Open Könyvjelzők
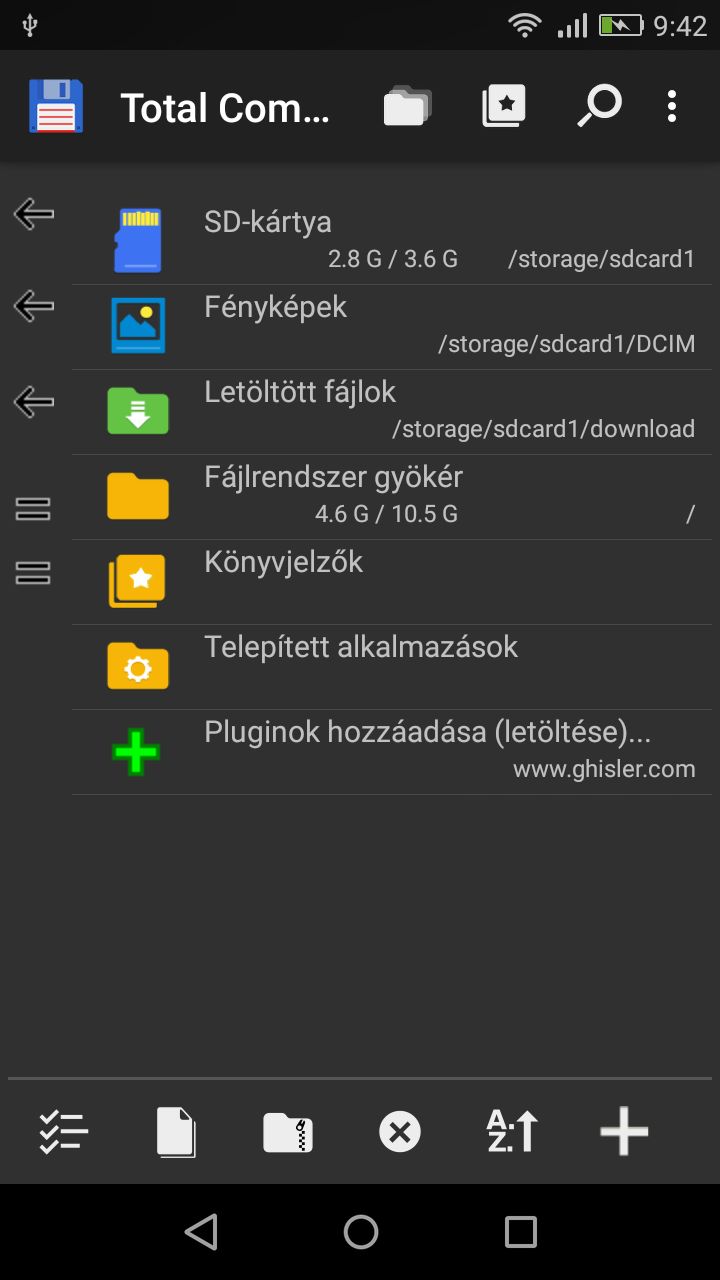 point(396,582)
